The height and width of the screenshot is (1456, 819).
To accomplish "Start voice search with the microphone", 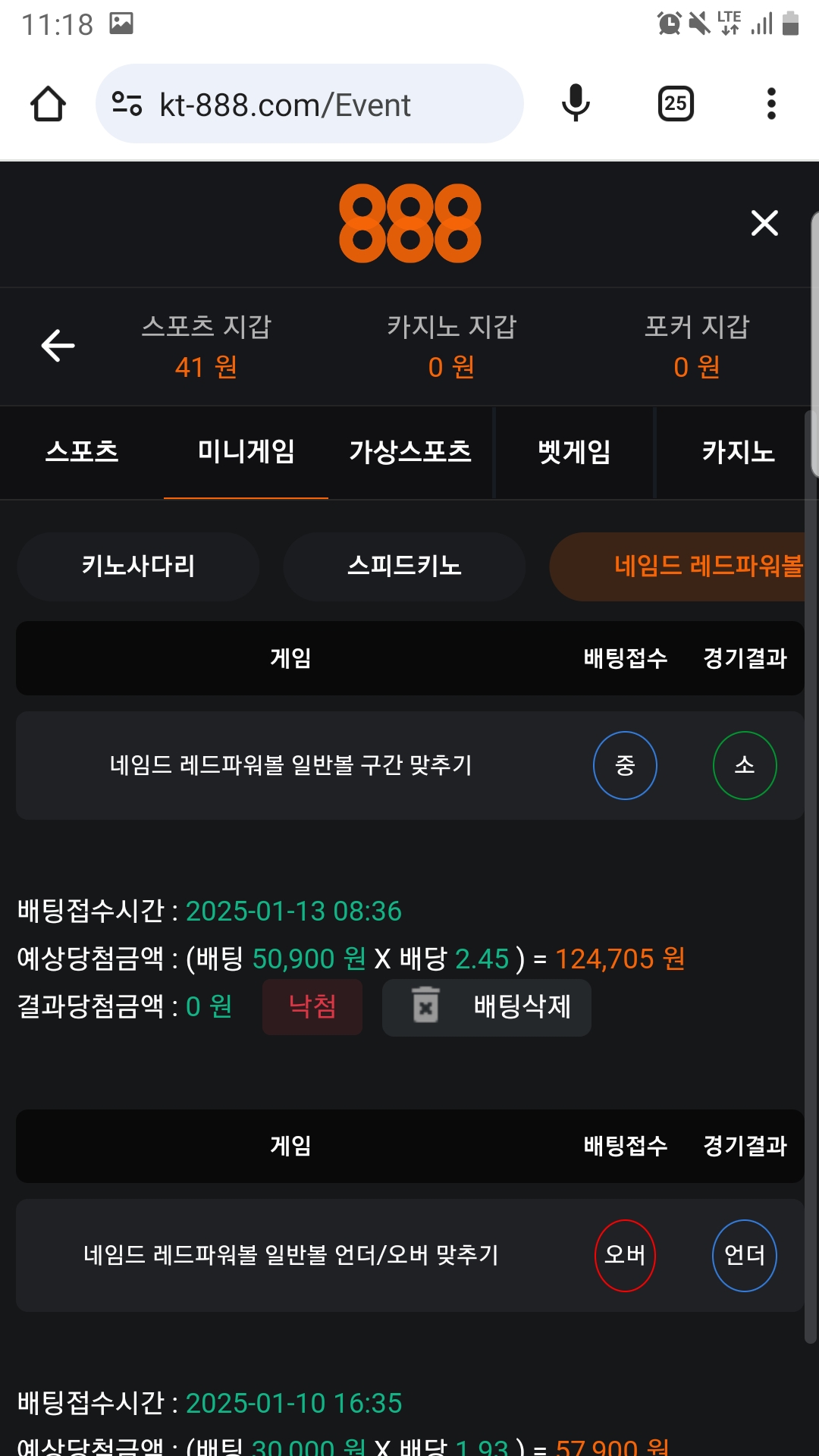I will tap(576, 104).
